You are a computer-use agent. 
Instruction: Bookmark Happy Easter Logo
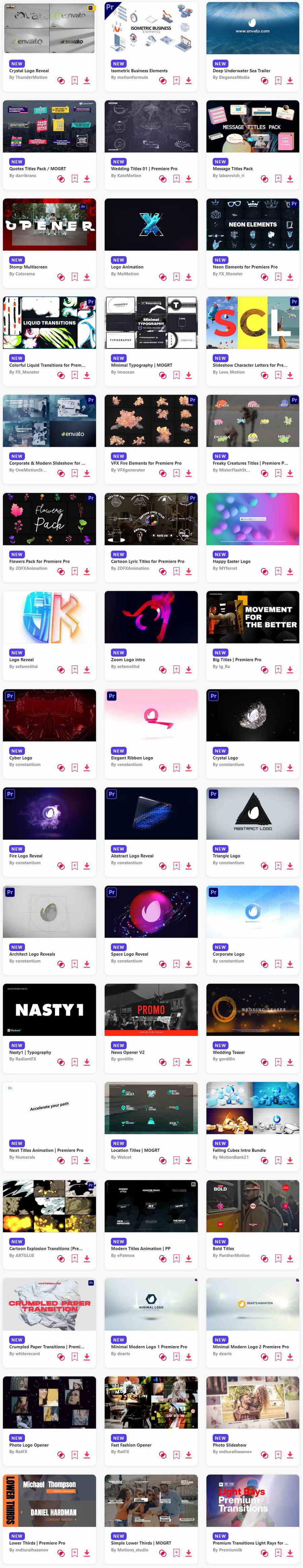pos(278,572)
